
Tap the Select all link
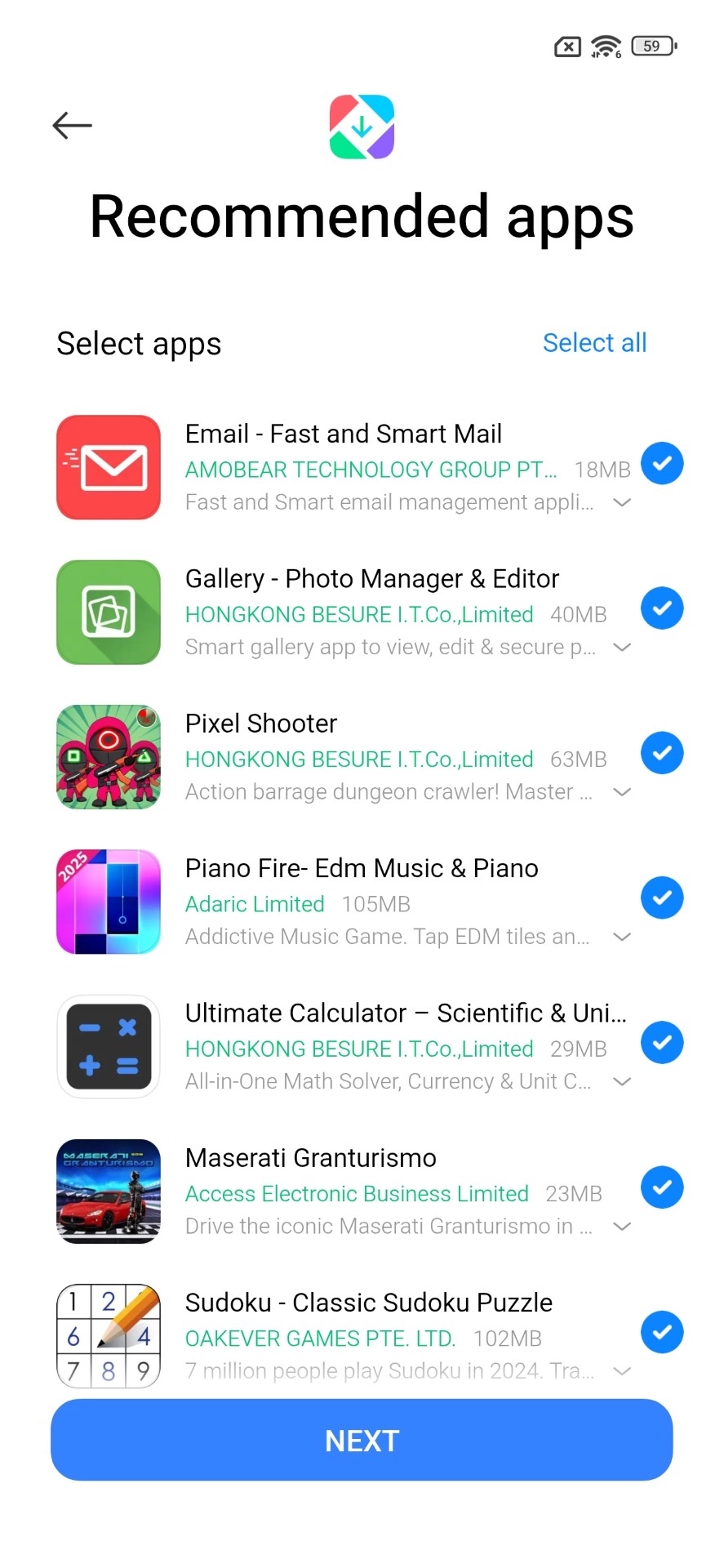point(594,343)
